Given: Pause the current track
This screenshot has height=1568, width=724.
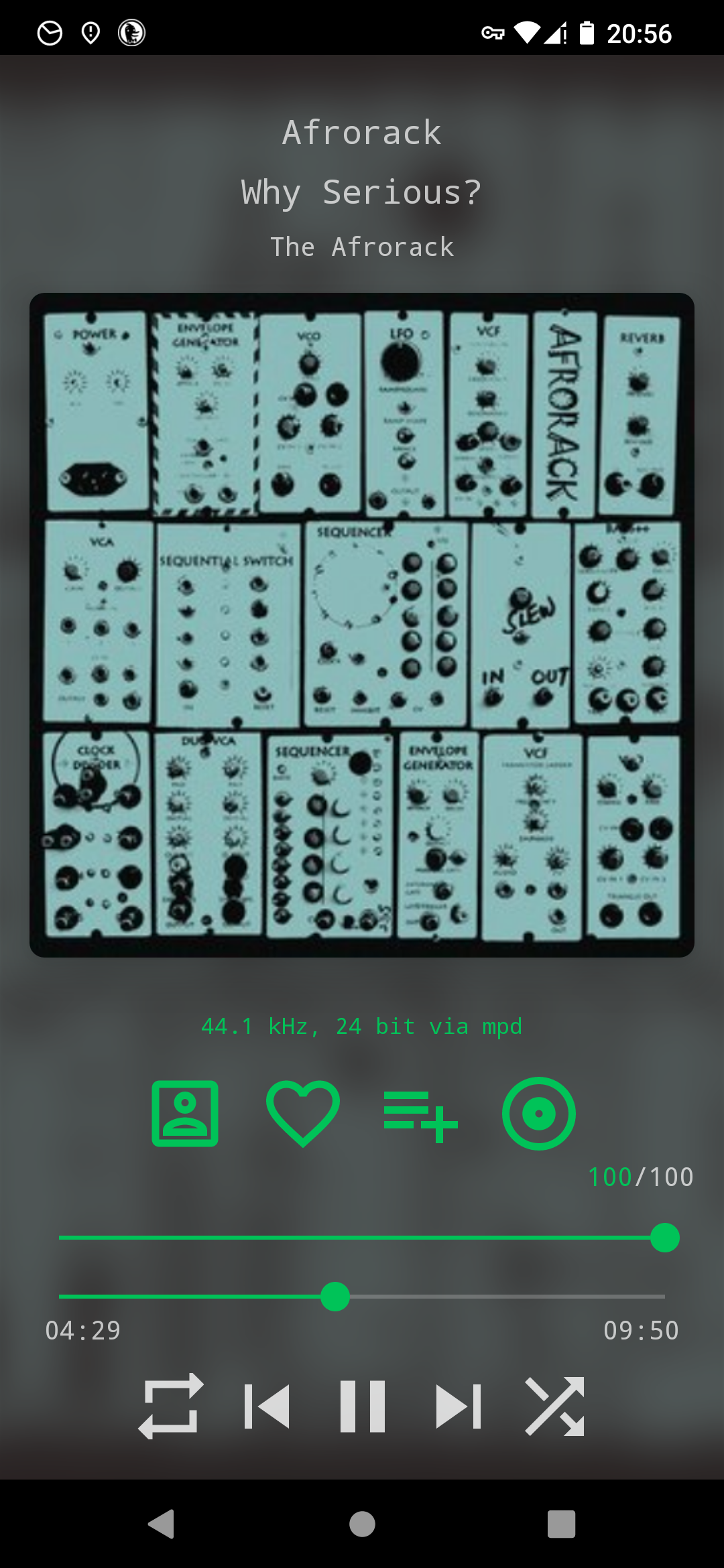Looking at the screenshot, I should [x=363, y=1406].
